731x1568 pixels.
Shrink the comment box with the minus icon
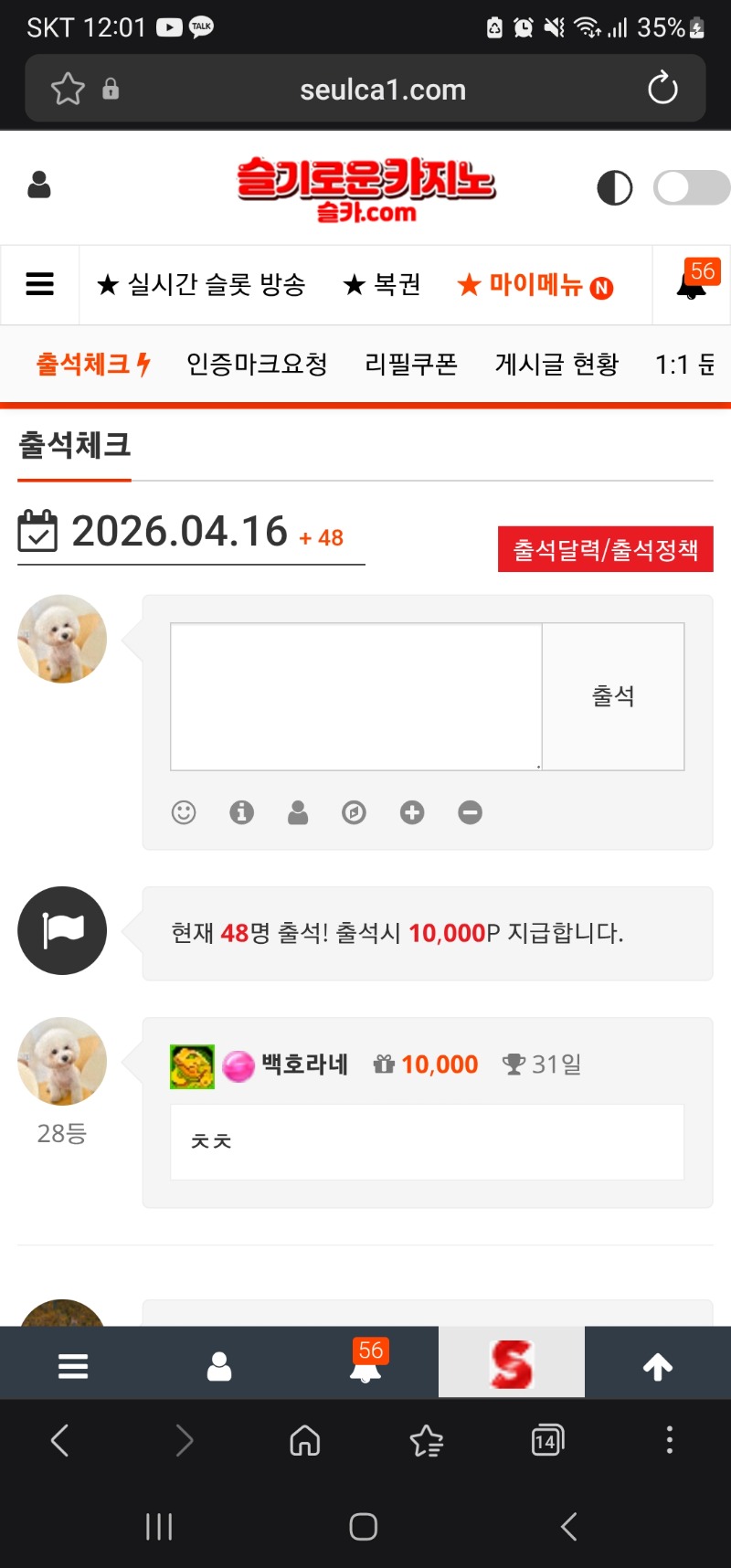[x=470, y=812]
